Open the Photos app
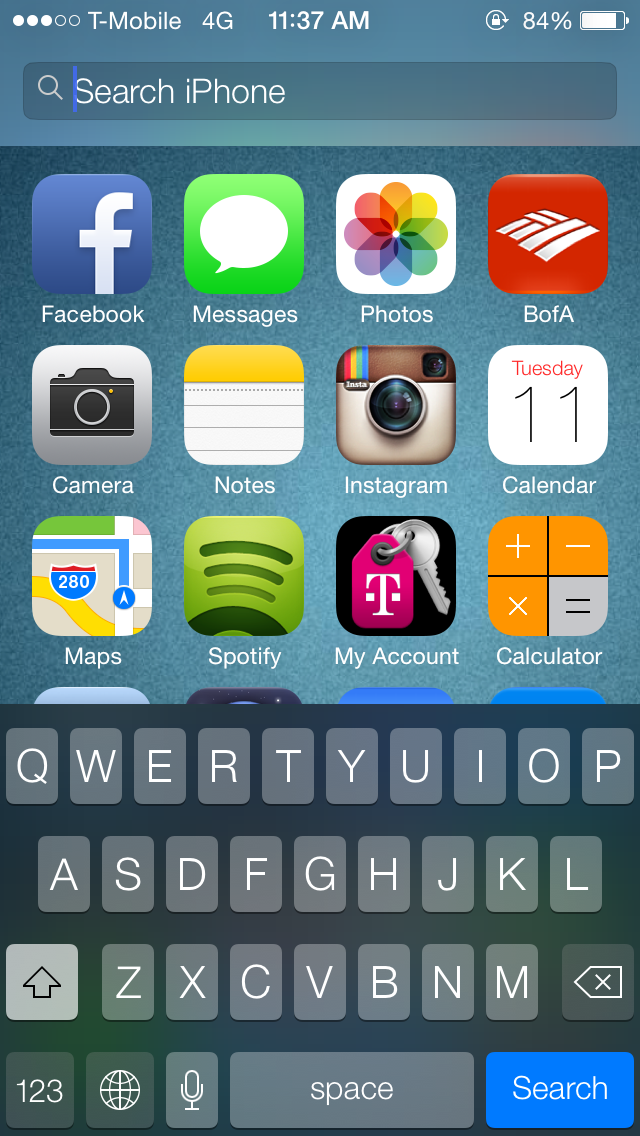640x1136 pixels. (396, 234)
